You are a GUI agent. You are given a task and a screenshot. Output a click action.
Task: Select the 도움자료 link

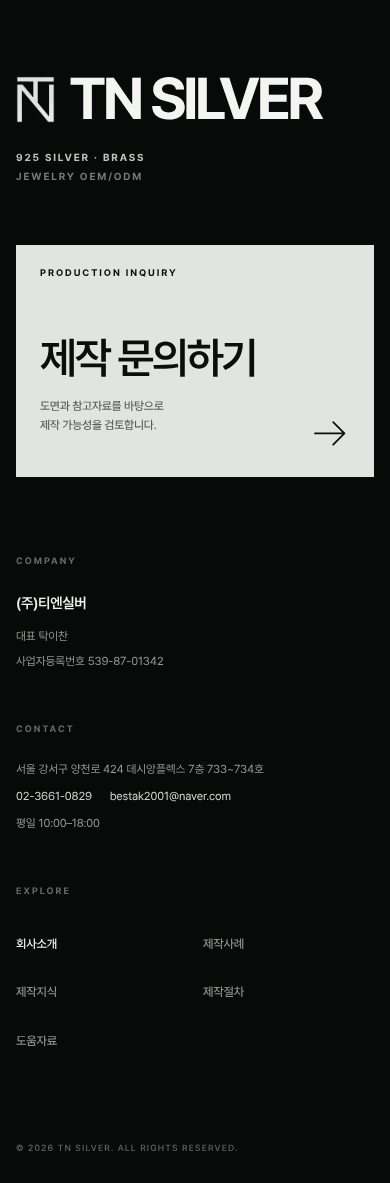[36, 1040]
